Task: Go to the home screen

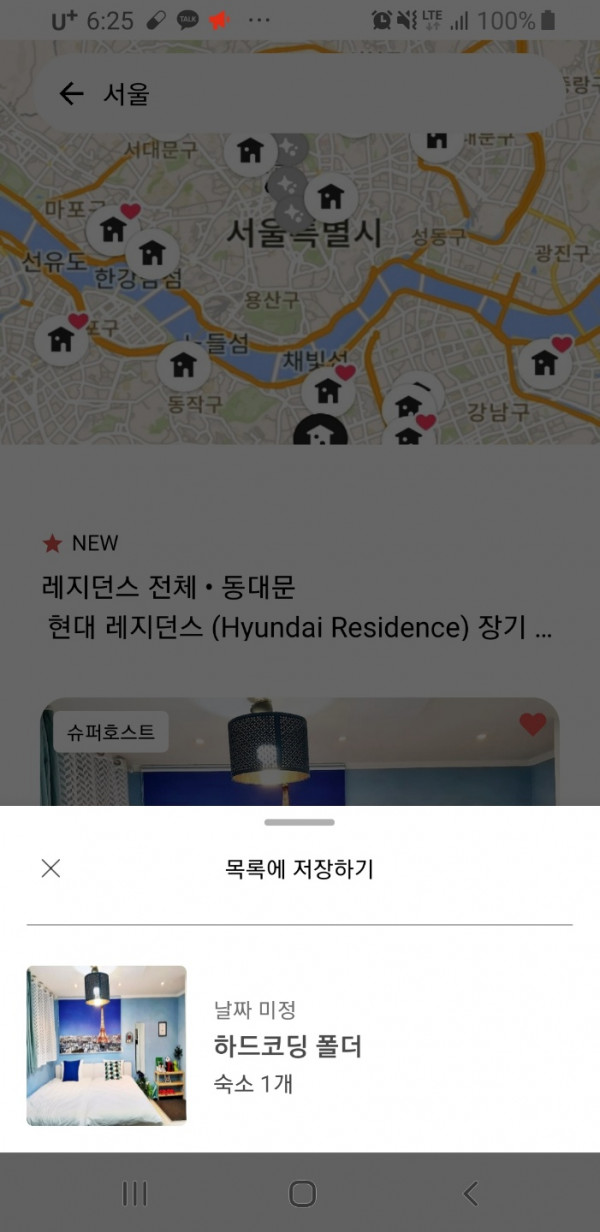Action: (x=302, y=1192)
